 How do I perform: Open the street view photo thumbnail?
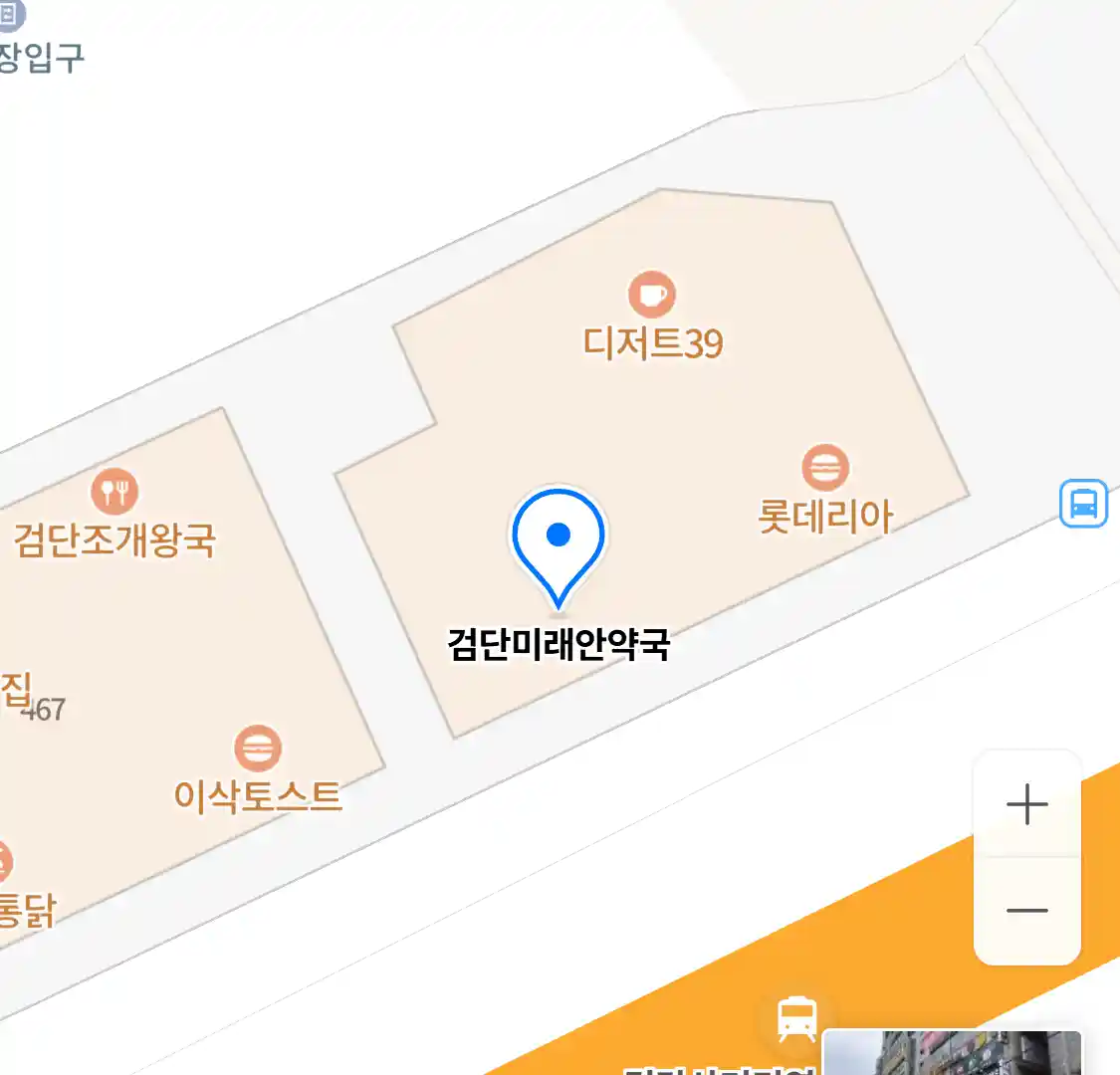tap(951, 1053)
